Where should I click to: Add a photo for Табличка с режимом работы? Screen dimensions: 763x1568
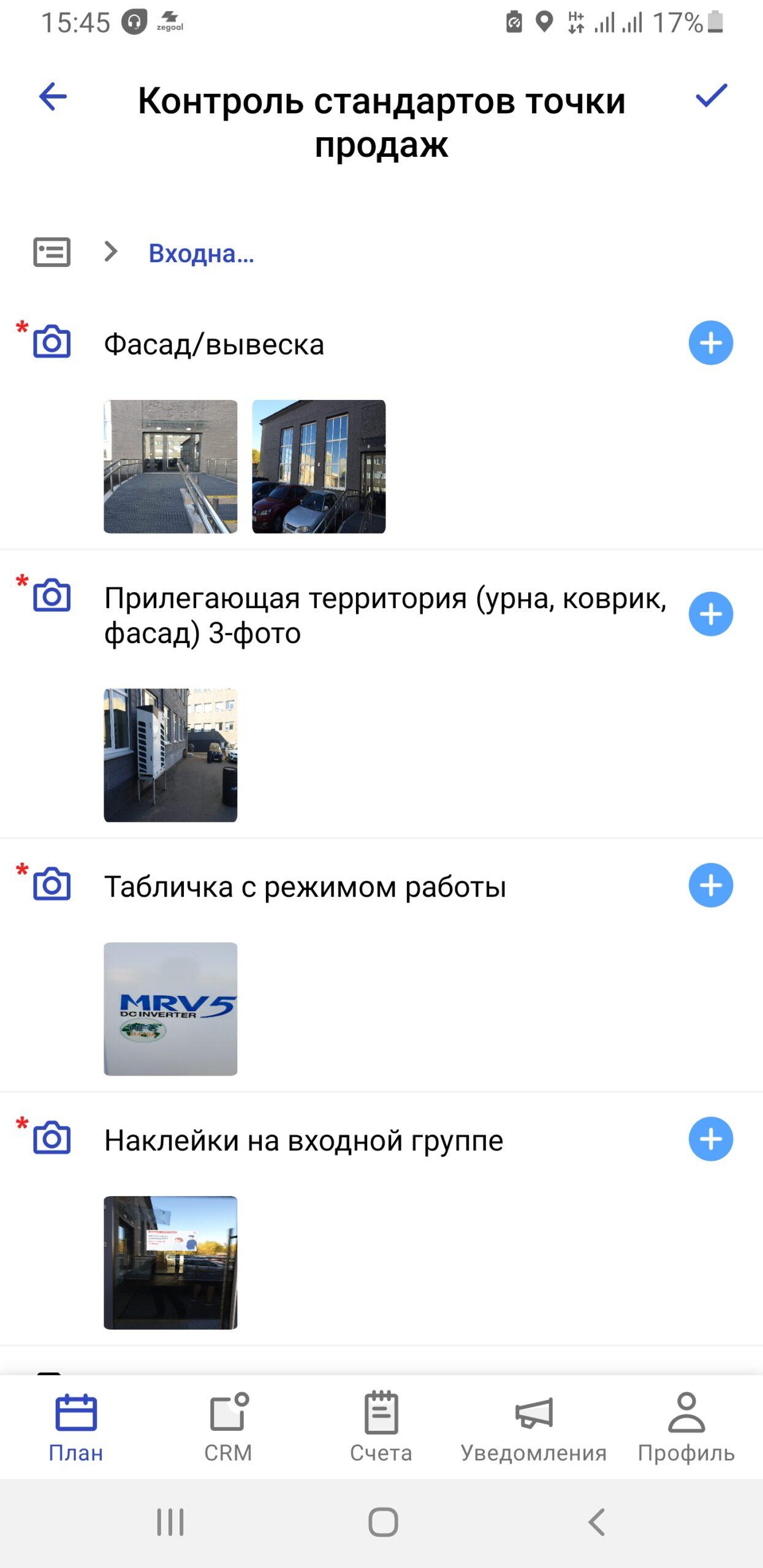point(710,886)
